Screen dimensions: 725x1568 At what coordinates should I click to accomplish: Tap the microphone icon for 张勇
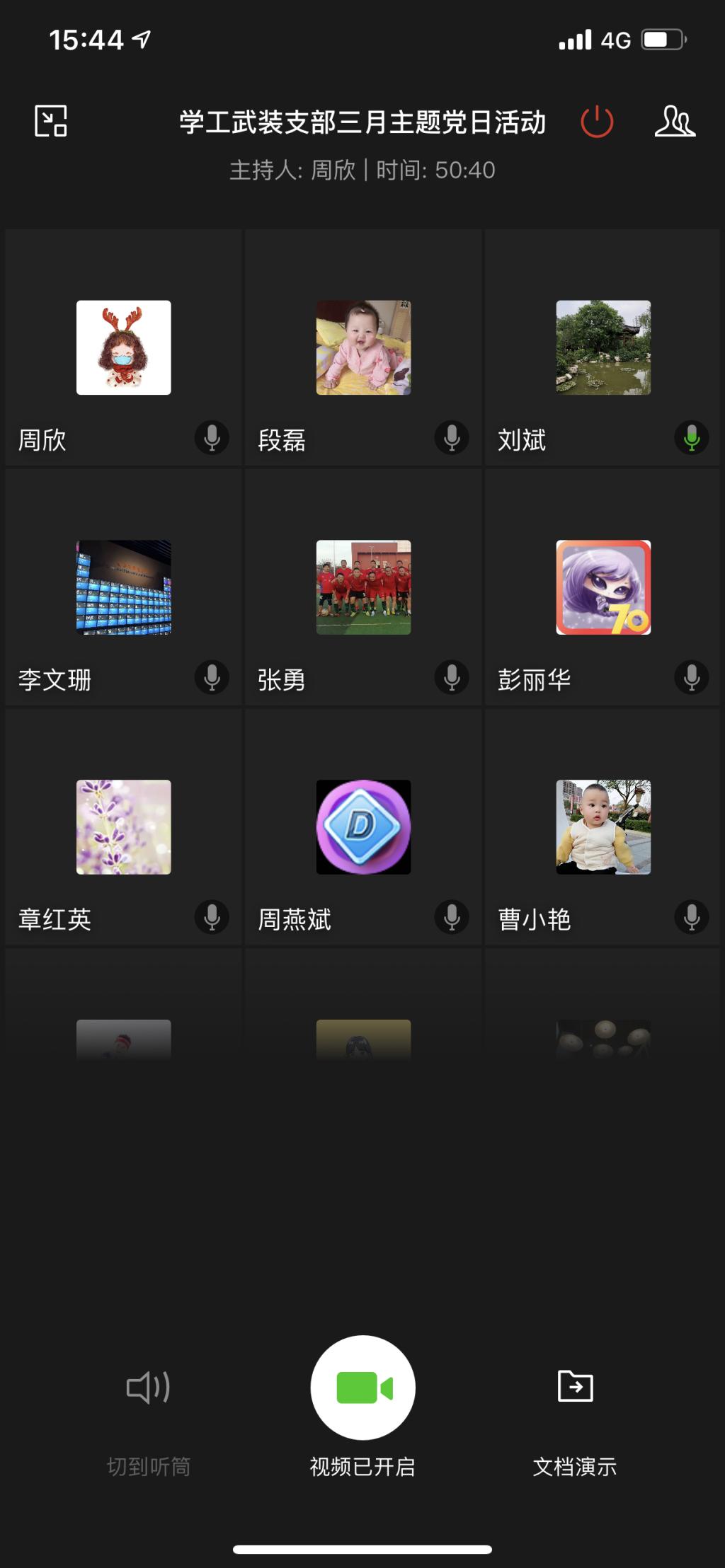[x=452, y=678]
